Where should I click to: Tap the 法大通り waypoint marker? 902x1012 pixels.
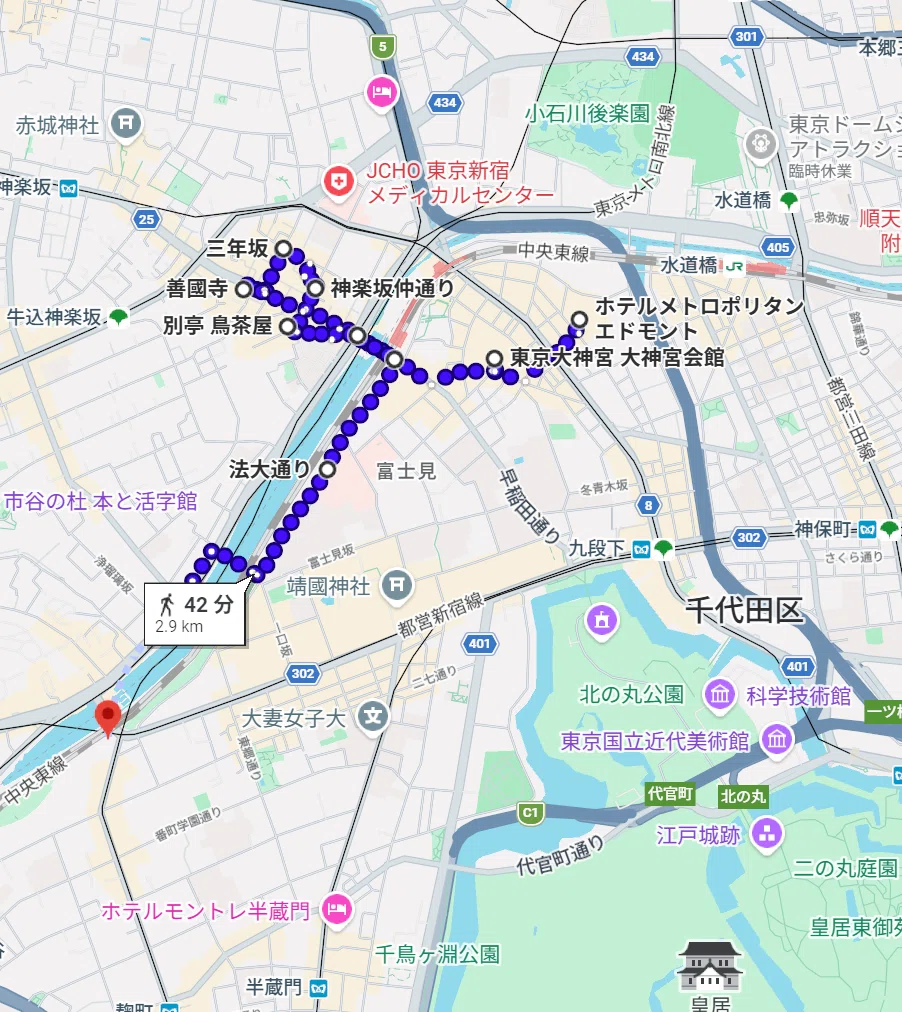[328, 469]
